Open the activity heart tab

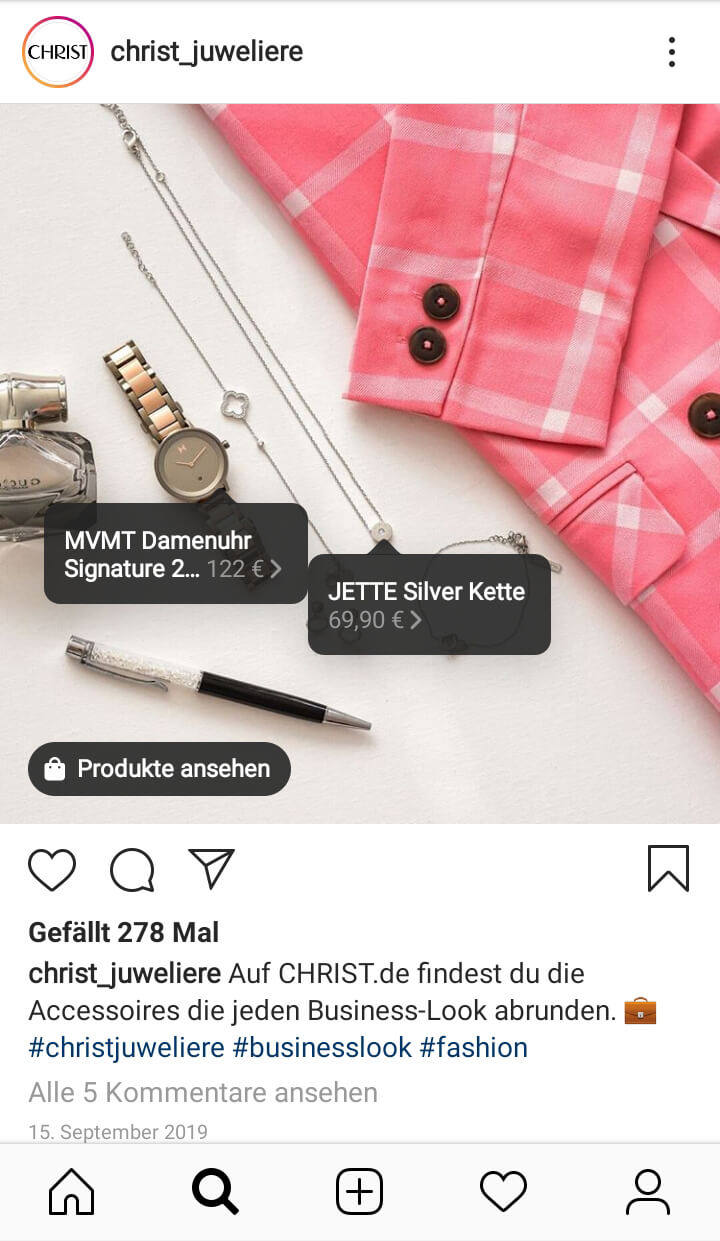tap(503, 1192)
